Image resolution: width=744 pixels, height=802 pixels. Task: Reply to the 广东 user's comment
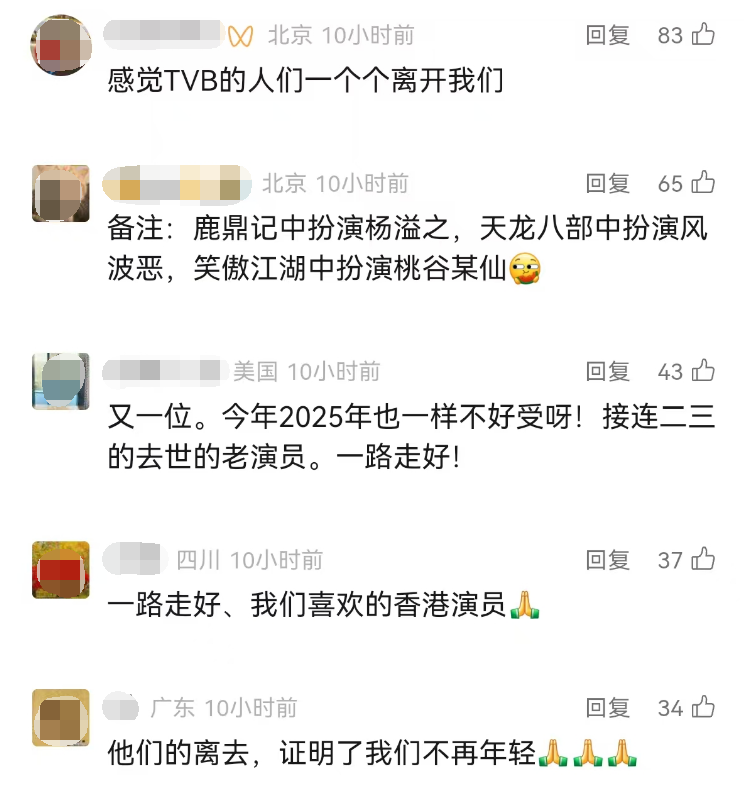[x=607, y=708]
